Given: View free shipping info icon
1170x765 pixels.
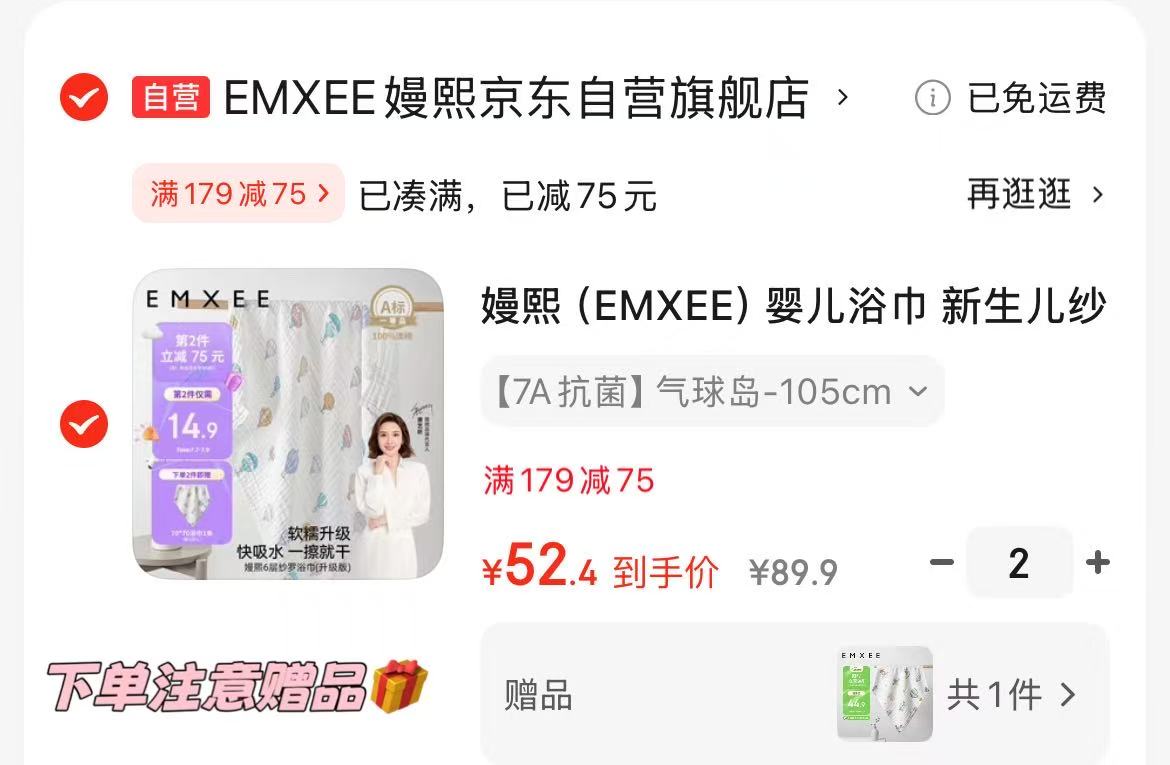Looking at the screenshot, I should click(x=932, y=98).
